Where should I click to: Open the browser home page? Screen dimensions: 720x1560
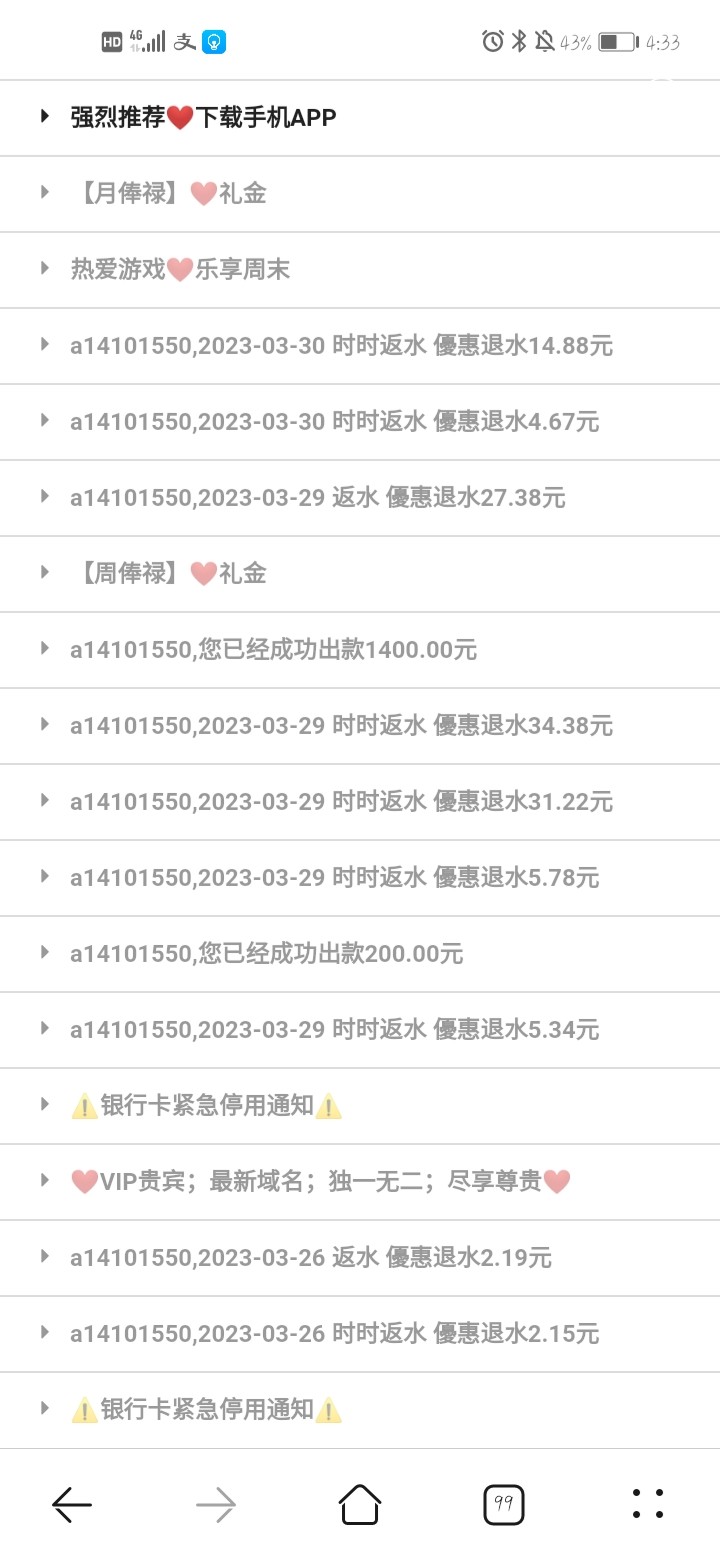(360, 1504)
